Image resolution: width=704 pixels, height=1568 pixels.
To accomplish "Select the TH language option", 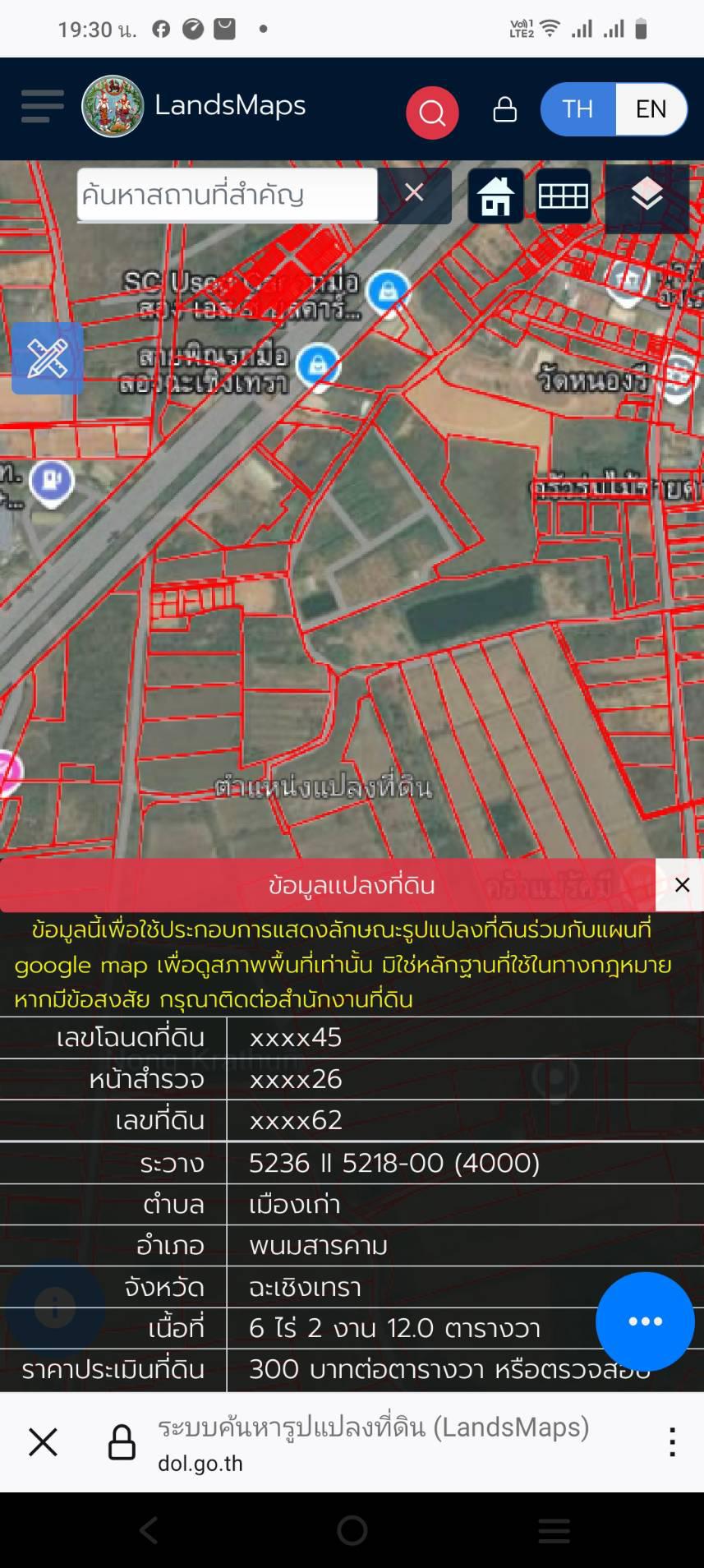I will 577,109.
